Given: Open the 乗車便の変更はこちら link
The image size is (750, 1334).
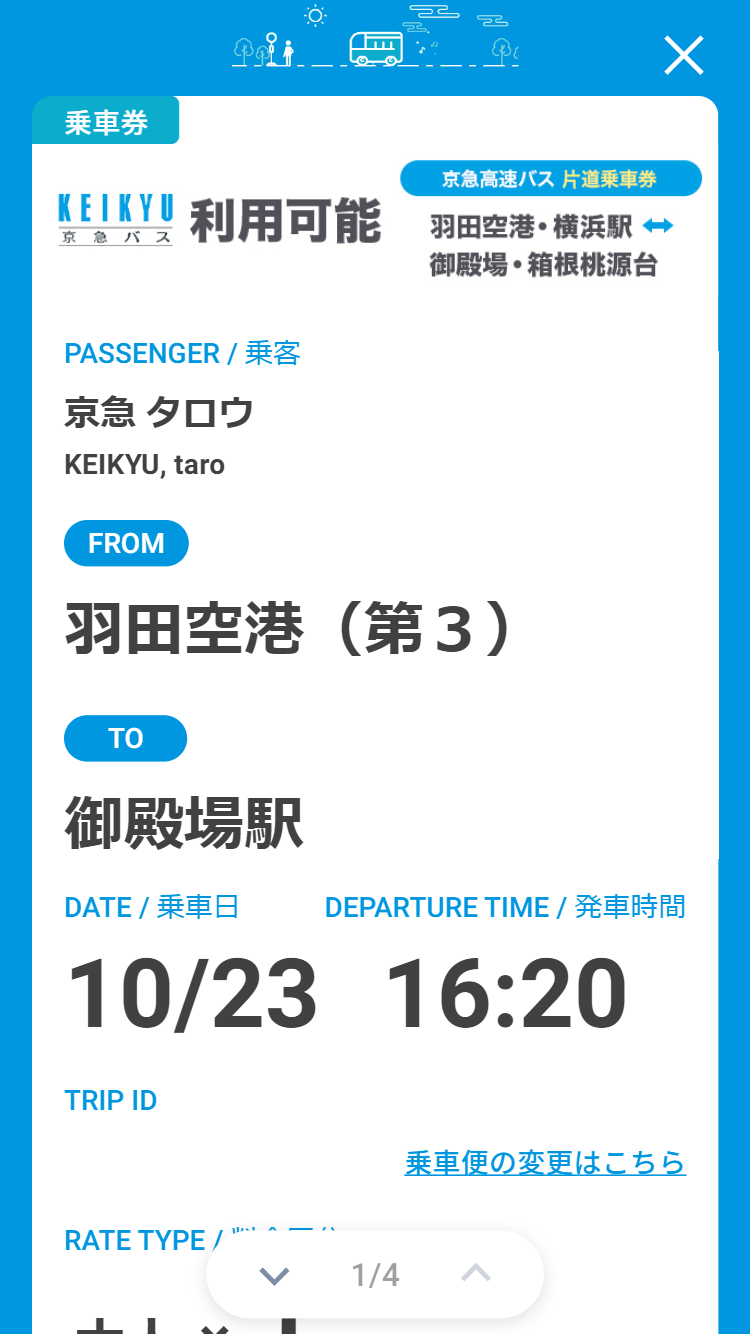Looking at the screenshot, I should [545, 1162].
